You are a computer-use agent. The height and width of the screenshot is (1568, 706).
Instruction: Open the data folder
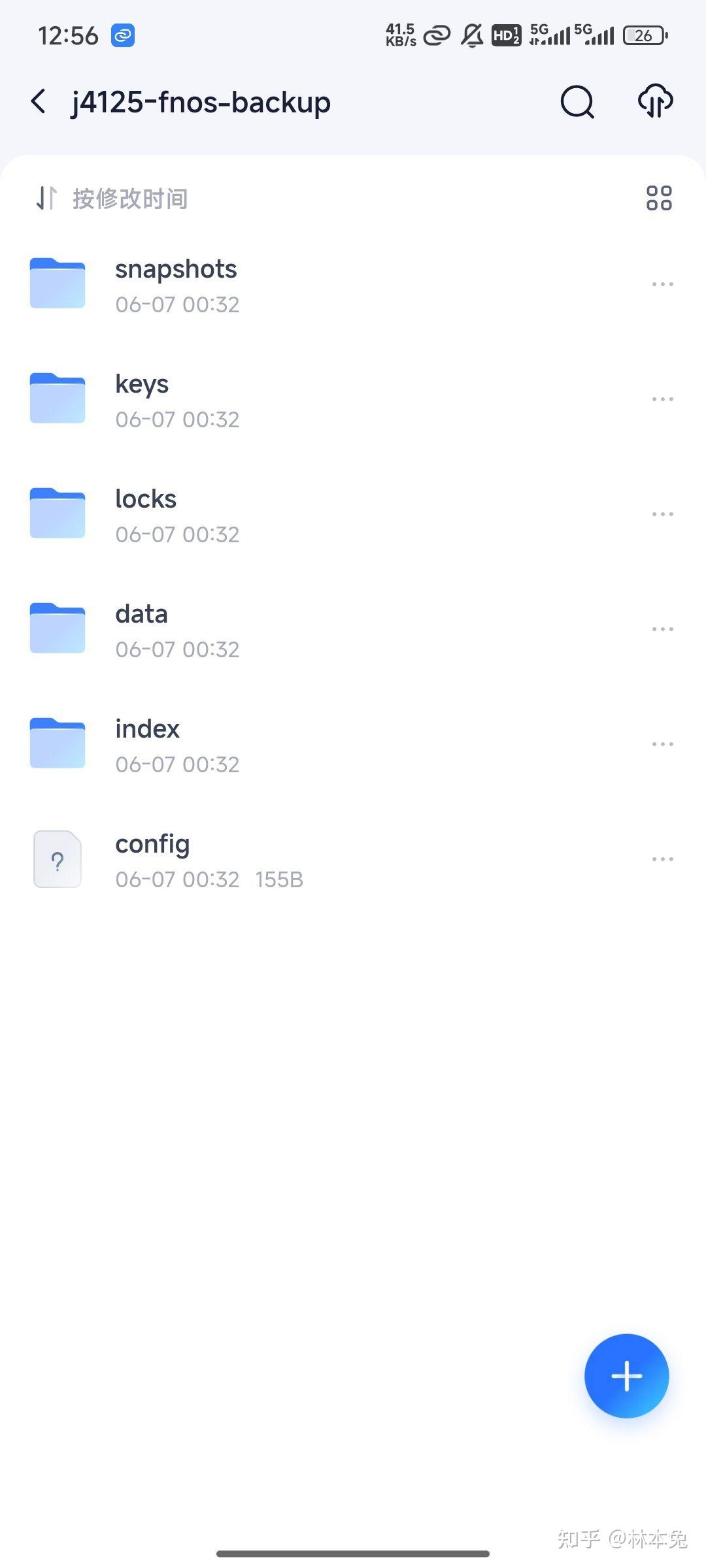pos(142,630)
